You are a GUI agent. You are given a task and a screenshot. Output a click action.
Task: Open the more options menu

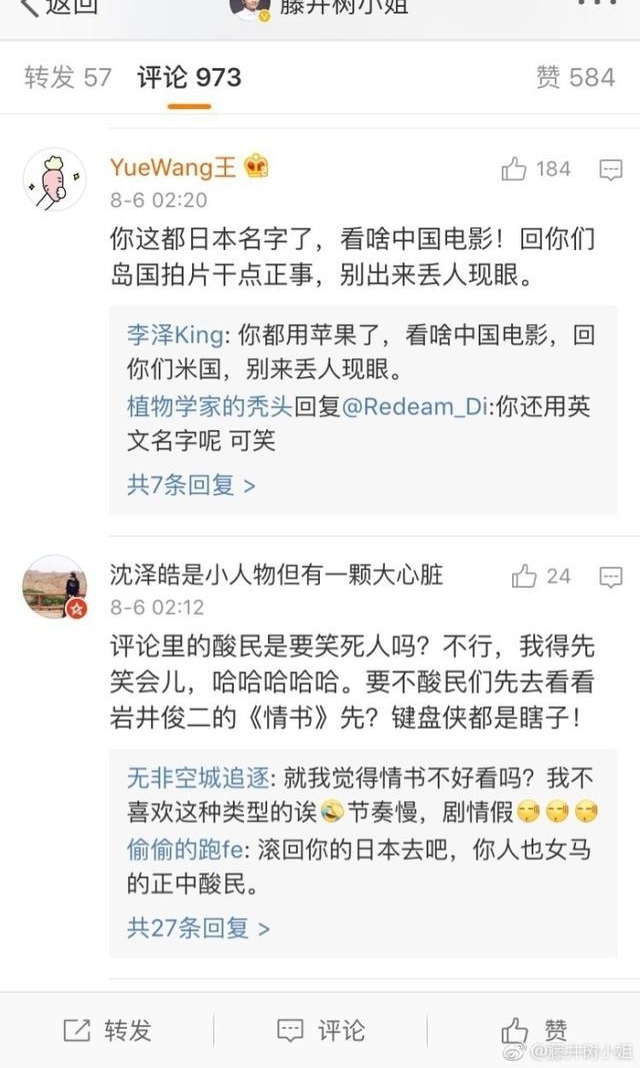point(598,5)
